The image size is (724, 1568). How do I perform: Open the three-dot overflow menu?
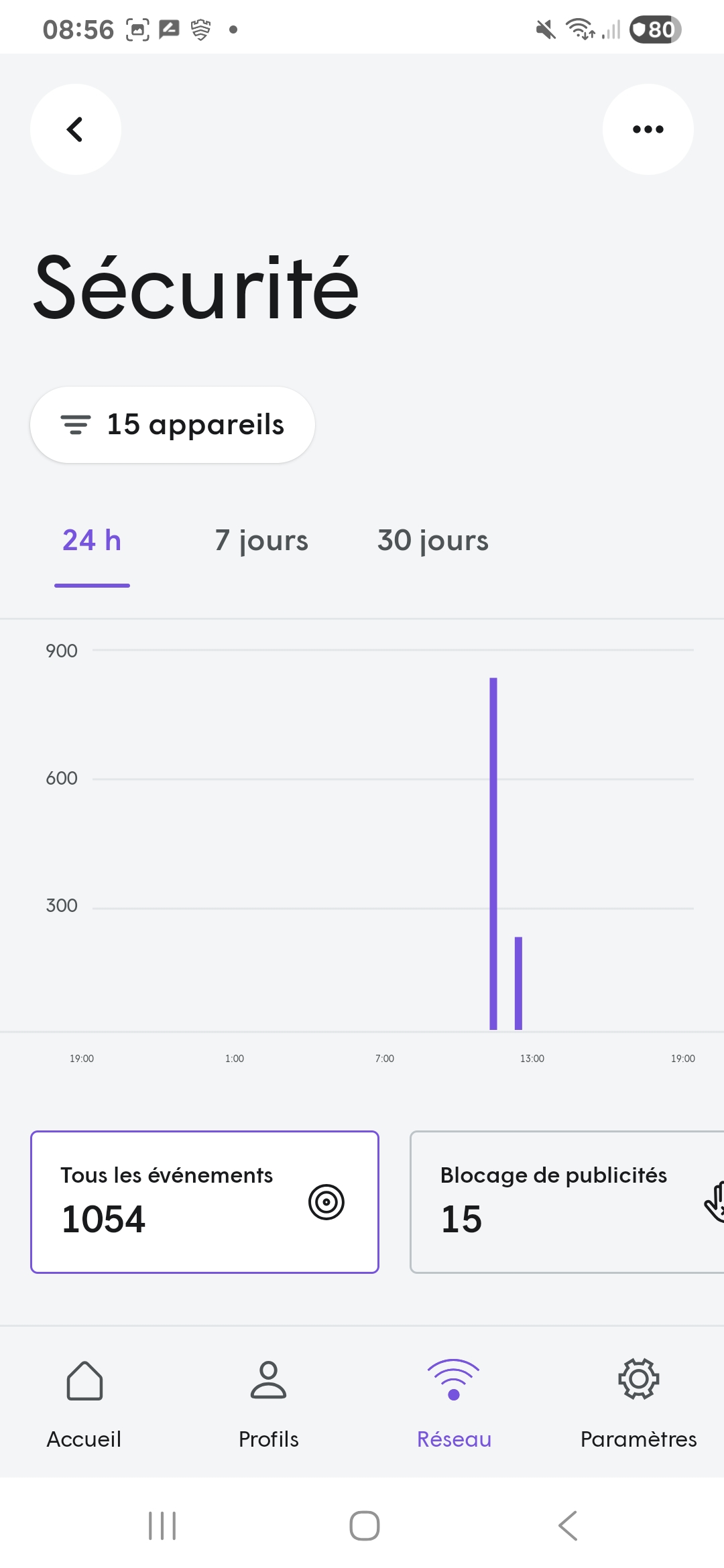tap(648, 129)
